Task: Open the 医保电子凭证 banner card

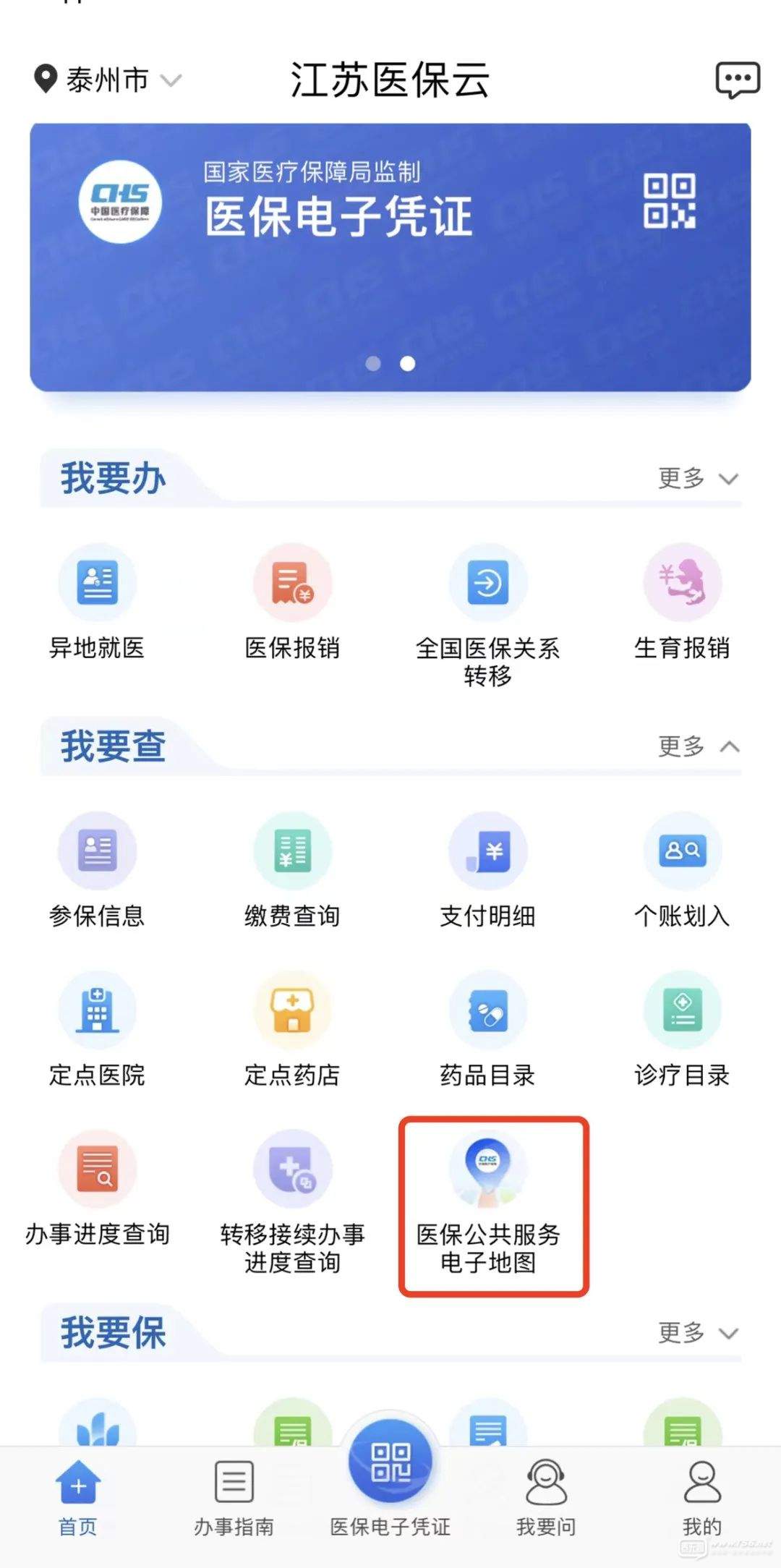Action: coord(390,257)
